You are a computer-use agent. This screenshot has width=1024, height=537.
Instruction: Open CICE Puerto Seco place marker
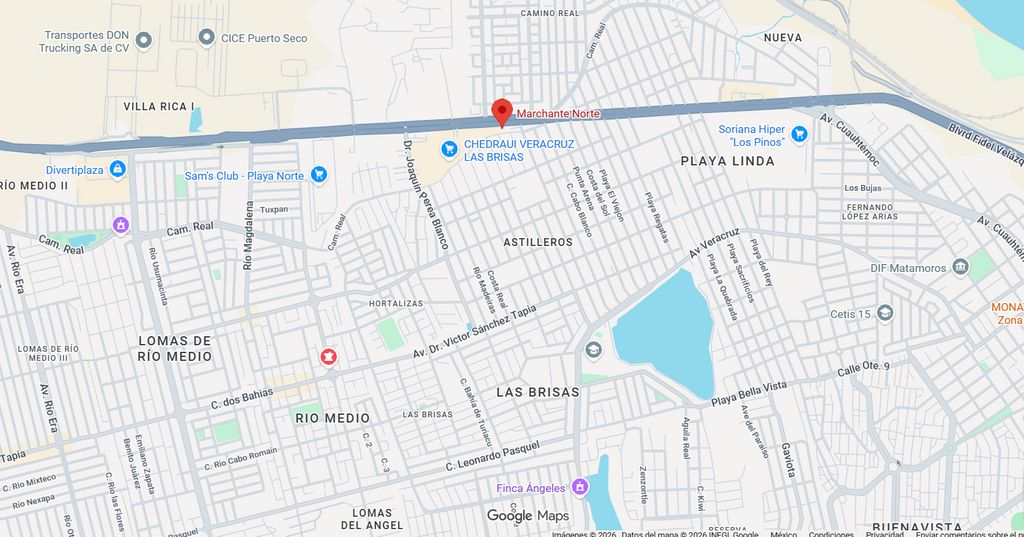click(x=207, y=38)
